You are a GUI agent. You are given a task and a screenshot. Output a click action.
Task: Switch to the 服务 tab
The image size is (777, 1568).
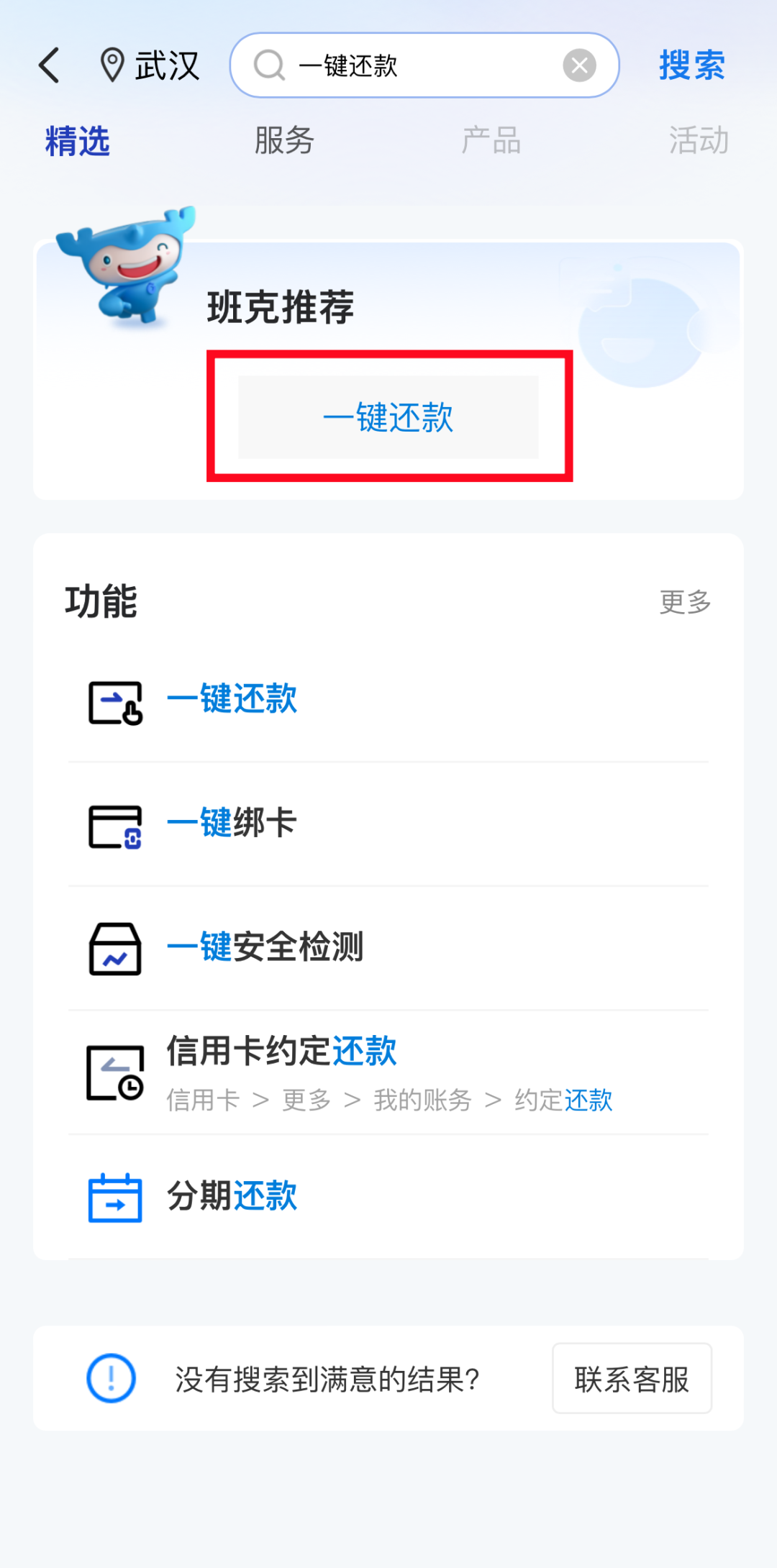284,141
